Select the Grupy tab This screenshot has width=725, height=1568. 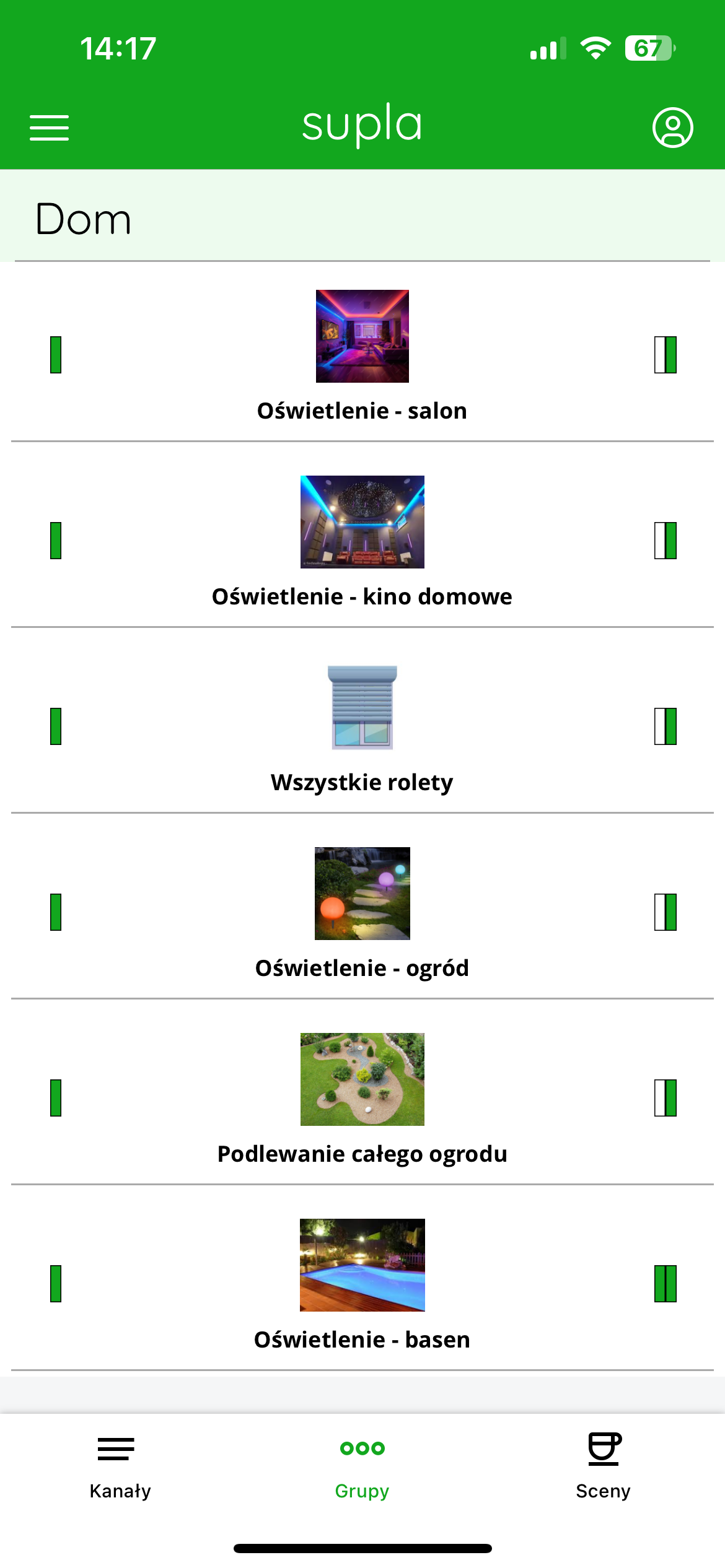[x=362, y=1466]
